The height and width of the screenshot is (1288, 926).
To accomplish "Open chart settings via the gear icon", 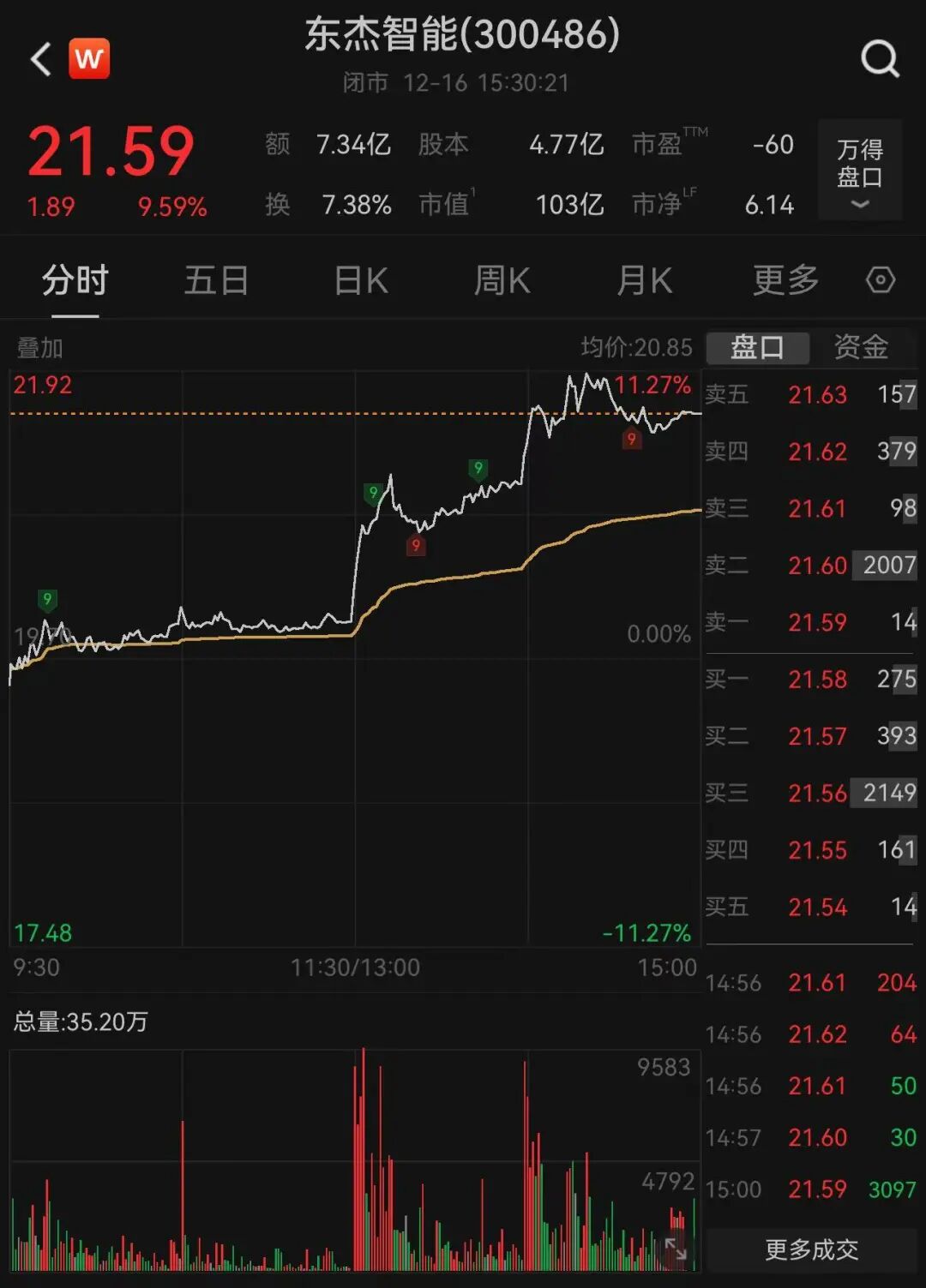I will point(880,279).
